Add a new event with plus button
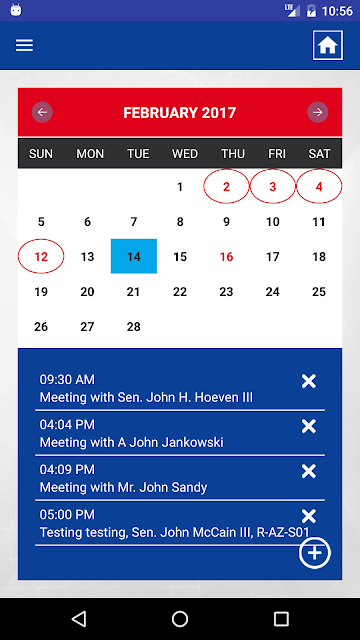The height and width of the screenshot is (640, 360). coord(315,553)
